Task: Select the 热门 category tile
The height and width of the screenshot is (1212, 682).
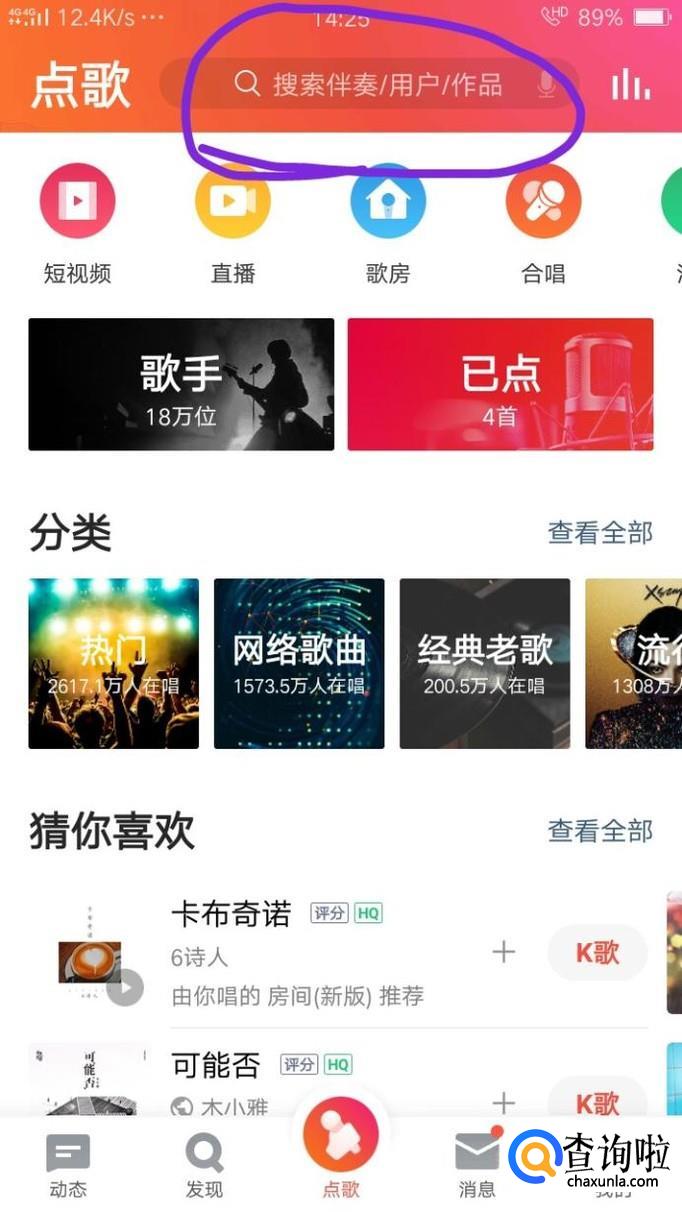Action: pyautogui.click(x=113, y=663)
